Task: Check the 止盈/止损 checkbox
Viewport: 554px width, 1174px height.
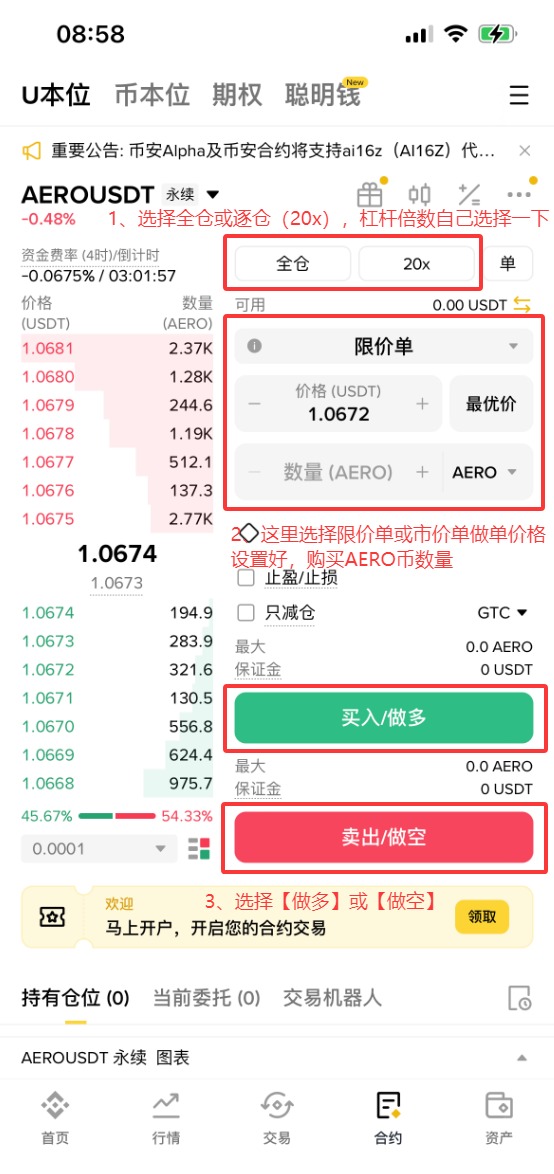Action: [246, 578]
